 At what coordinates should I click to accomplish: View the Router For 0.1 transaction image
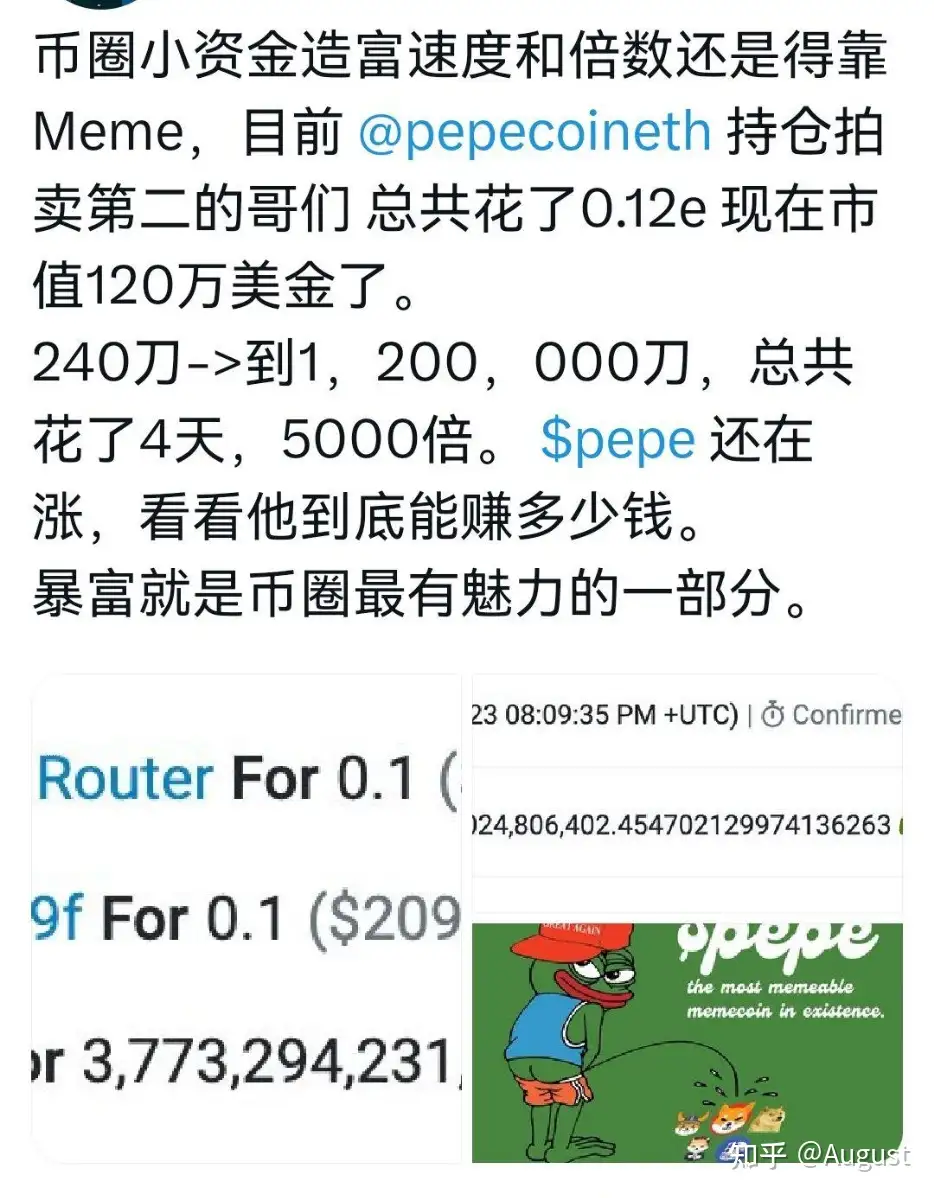(246, 920)
